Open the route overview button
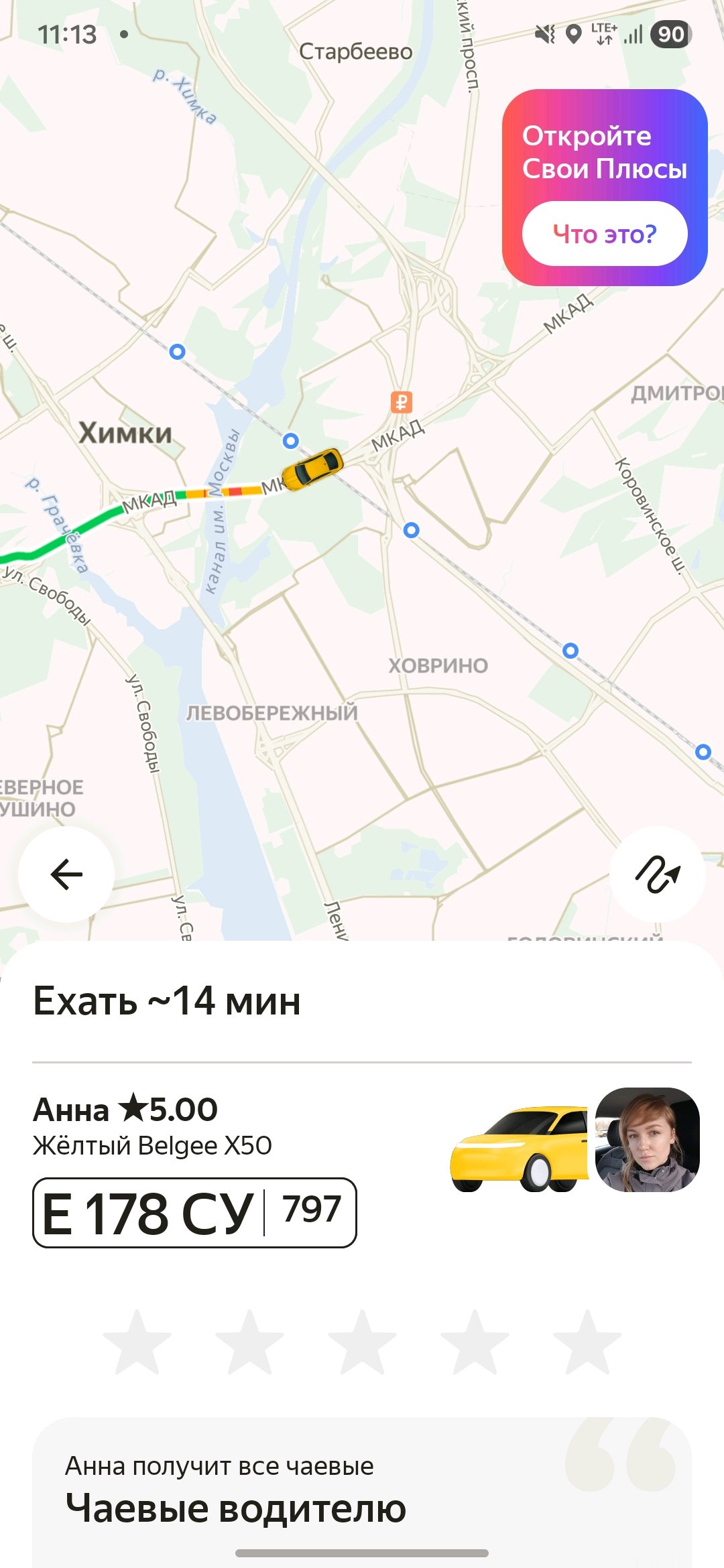724x1568 pixels. (x=657, y=874)
